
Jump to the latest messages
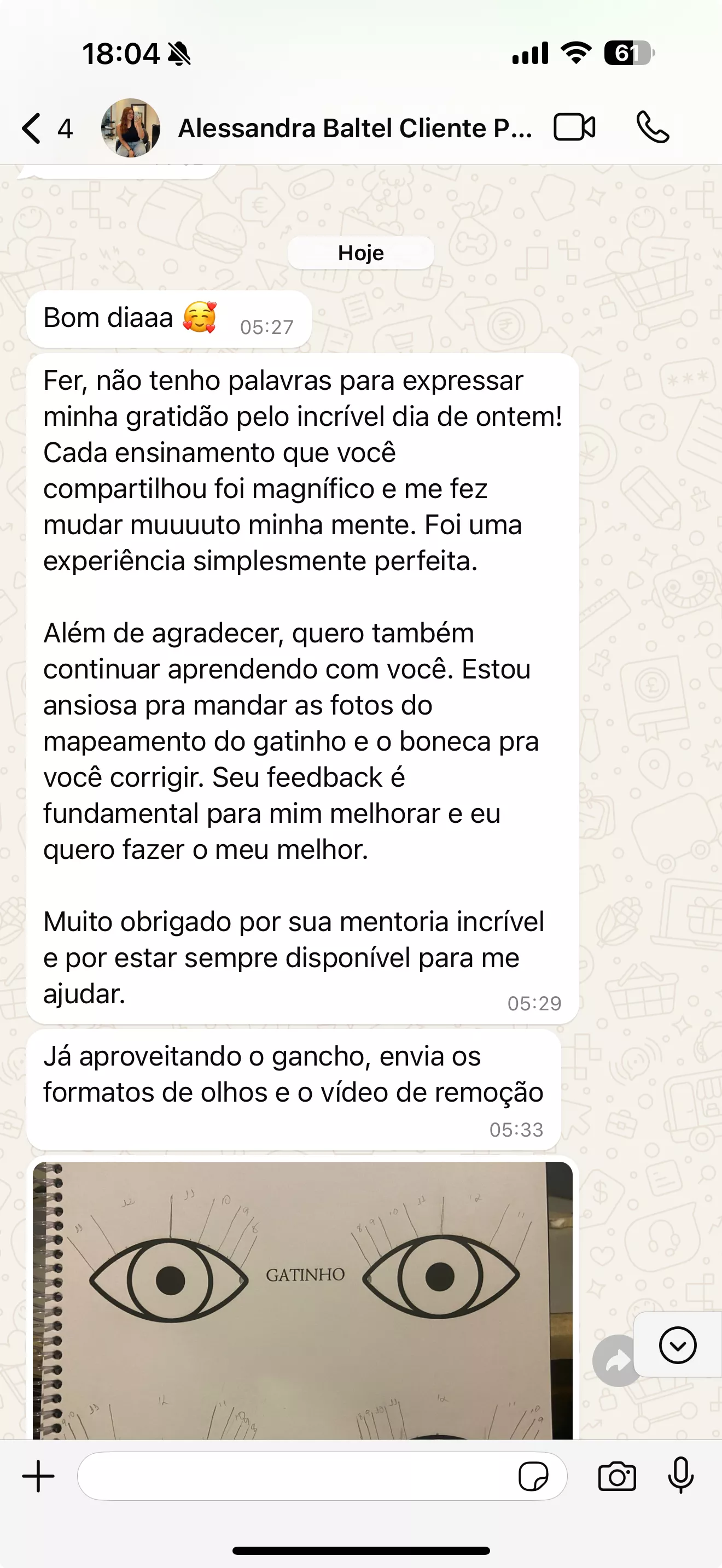(677, 1344)
